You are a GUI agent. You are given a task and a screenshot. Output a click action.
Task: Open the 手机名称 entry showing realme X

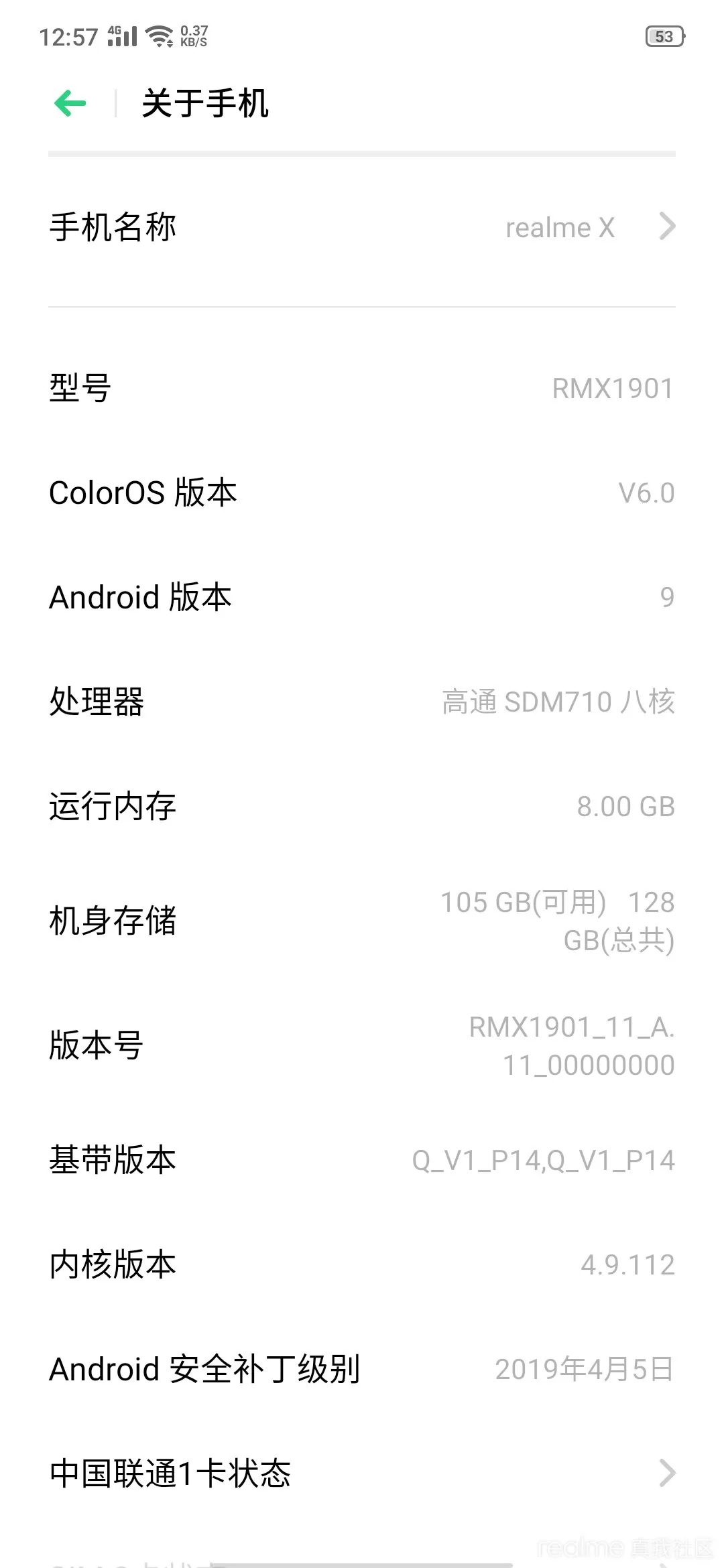click(x=362, y=228)
